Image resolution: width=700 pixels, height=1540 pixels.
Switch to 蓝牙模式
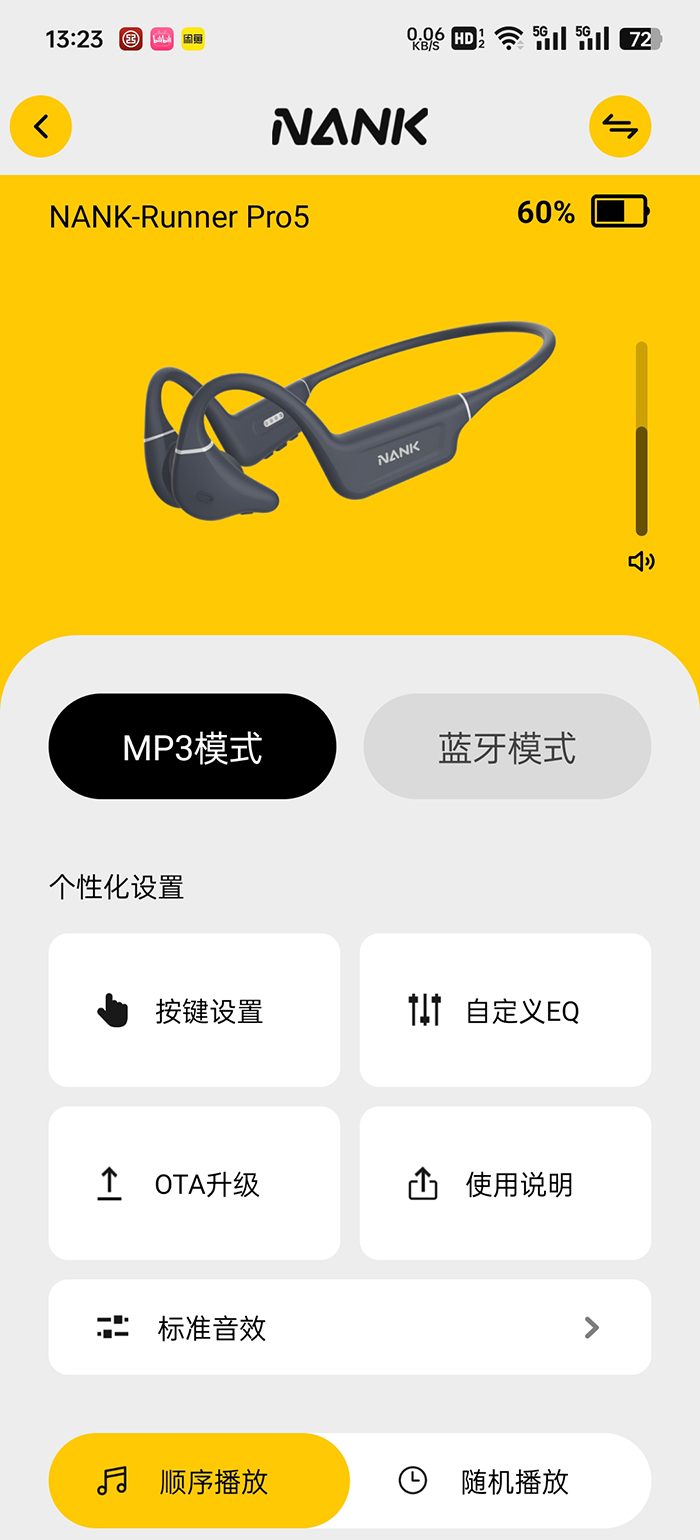click(507, 747)
